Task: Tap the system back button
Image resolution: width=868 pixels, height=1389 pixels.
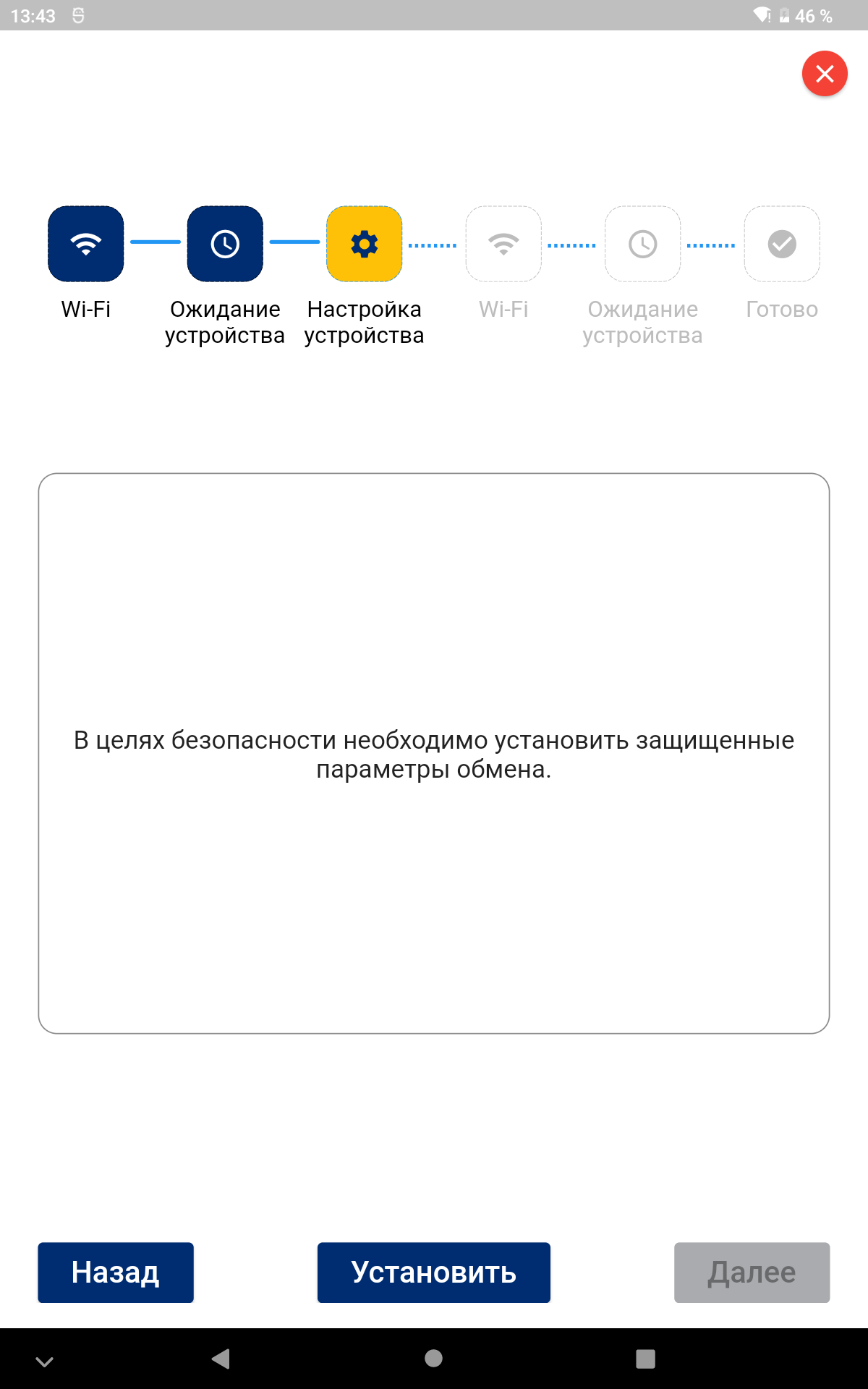Action: [221, 1359]
